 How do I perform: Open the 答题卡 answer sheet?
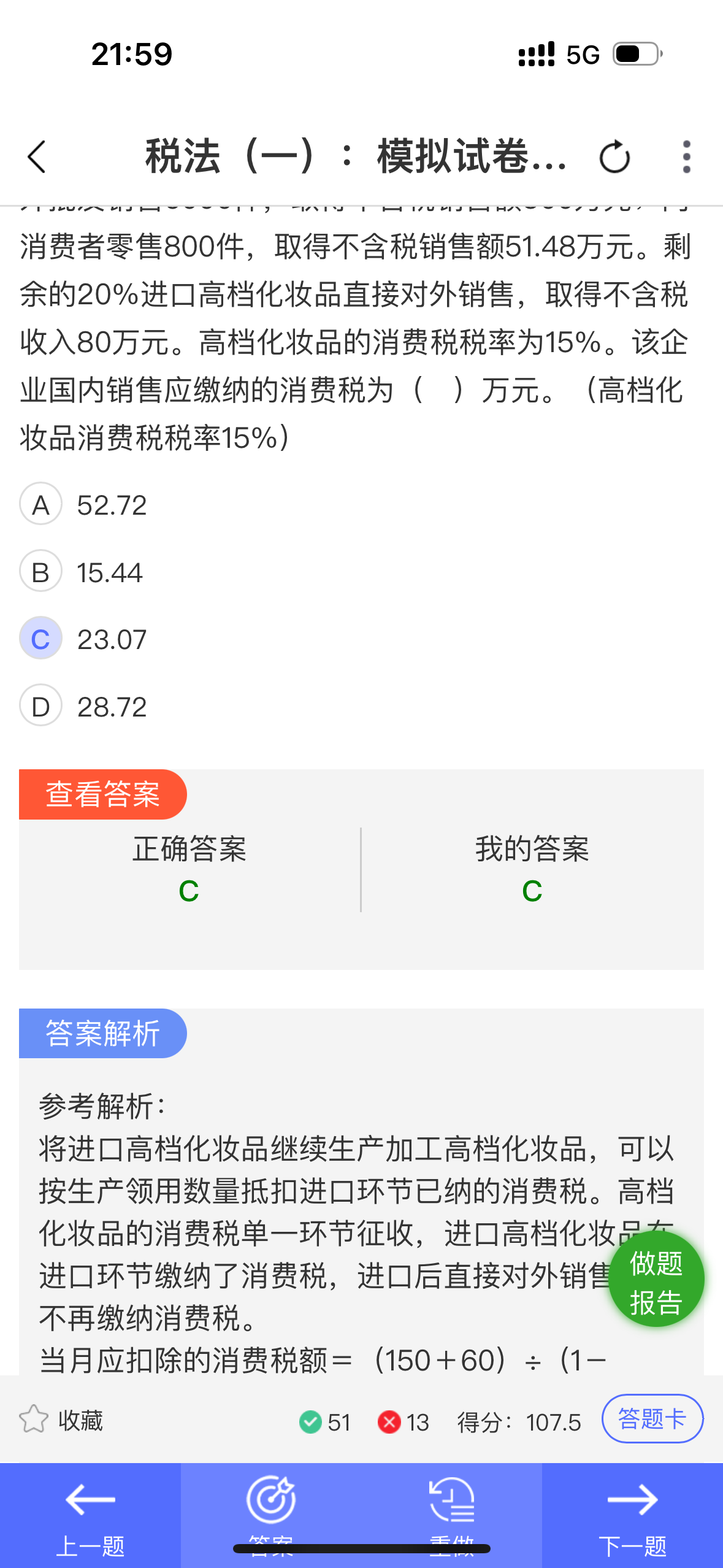click(x=652, y=1418)
